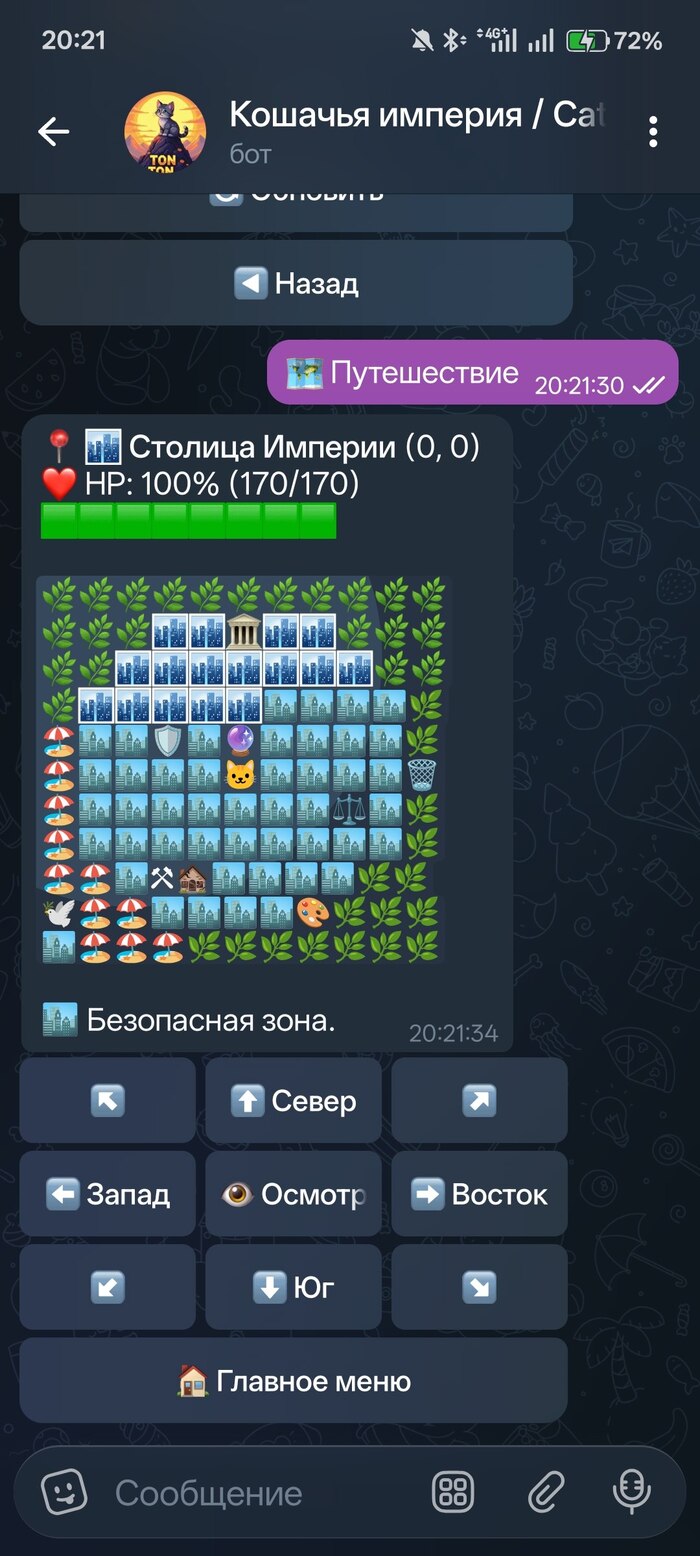This screenshot has height=1556, width=700.
Task: Return to Главное меню
Action: tap(293, 1381)
